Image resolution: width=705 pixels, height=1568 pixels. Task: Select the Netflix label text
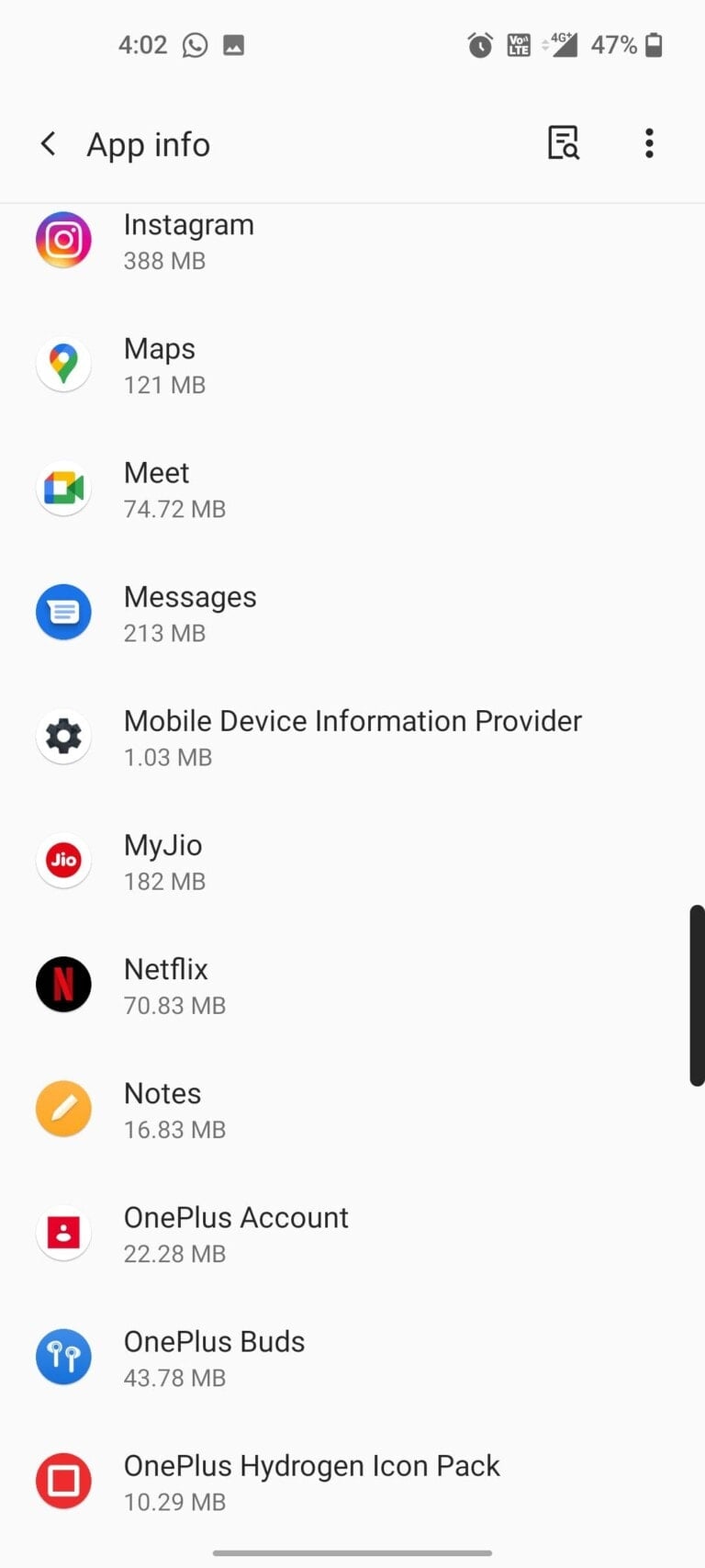coord(165,969)
